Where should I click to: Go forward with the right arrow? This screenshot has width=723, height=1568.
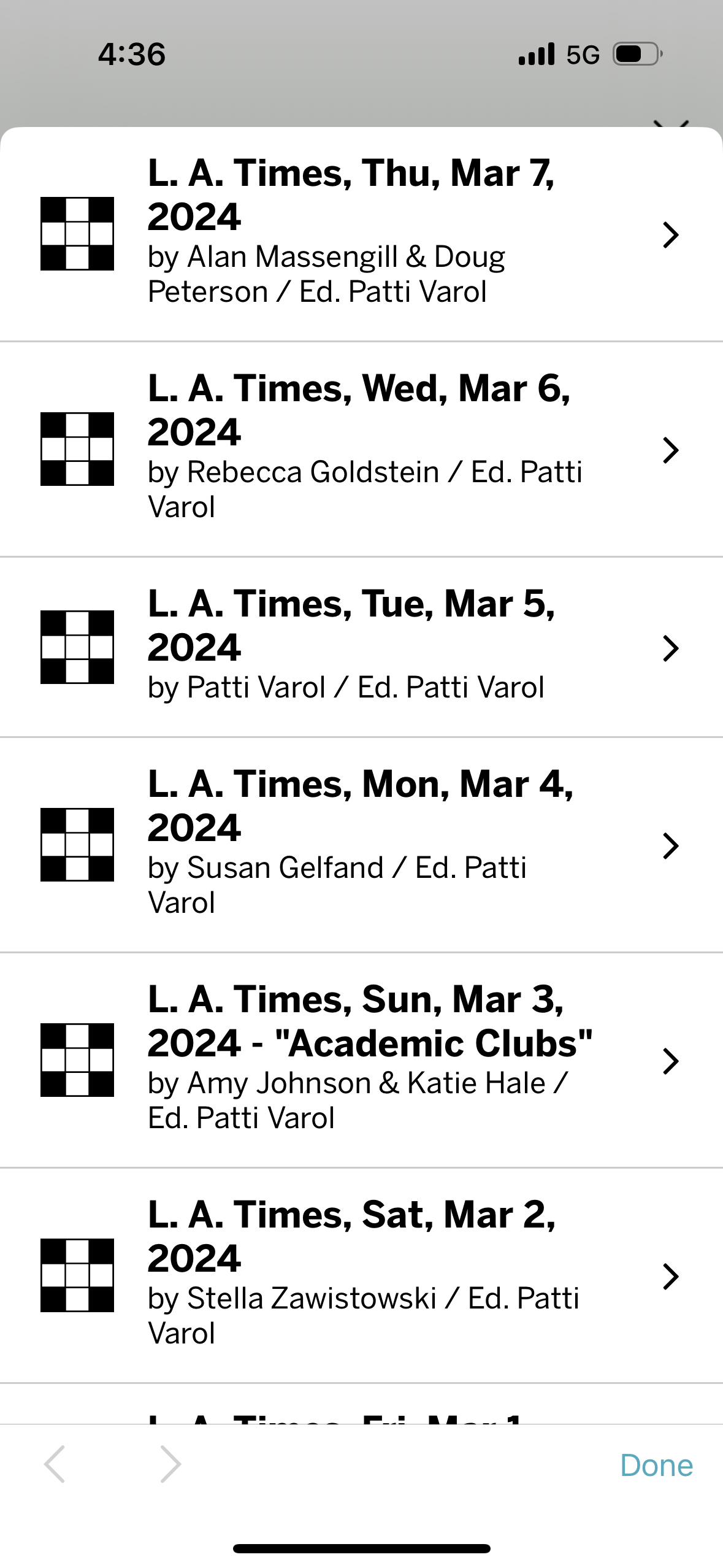(170, 1464)
